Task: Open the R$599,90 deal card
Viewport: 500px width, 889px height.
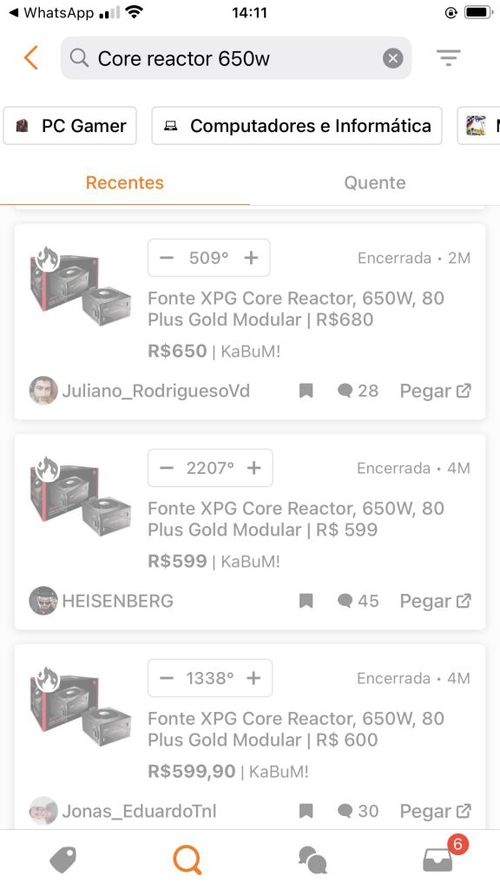Action: 250,737
